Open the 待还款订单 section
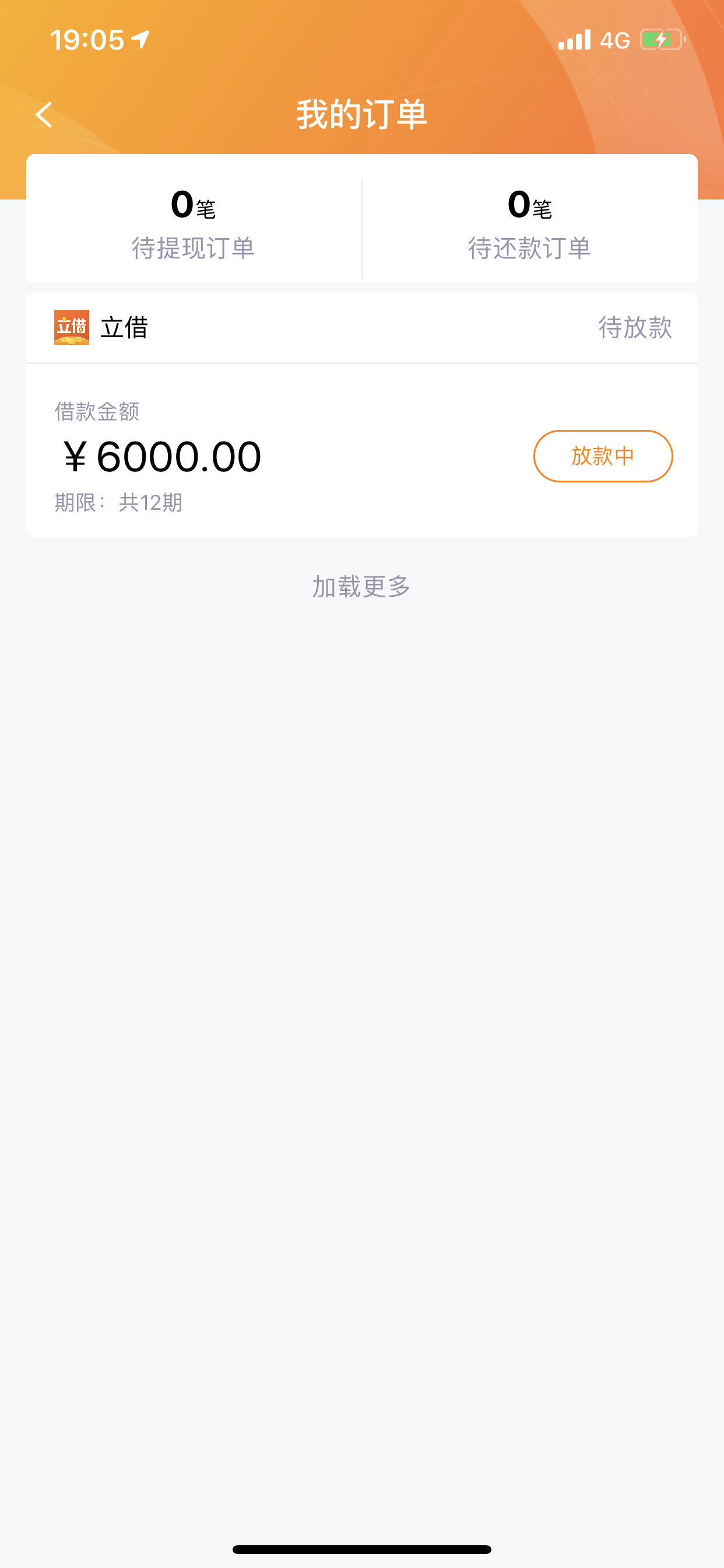Viewport: 724px width, 1568px height. point(530,225)
